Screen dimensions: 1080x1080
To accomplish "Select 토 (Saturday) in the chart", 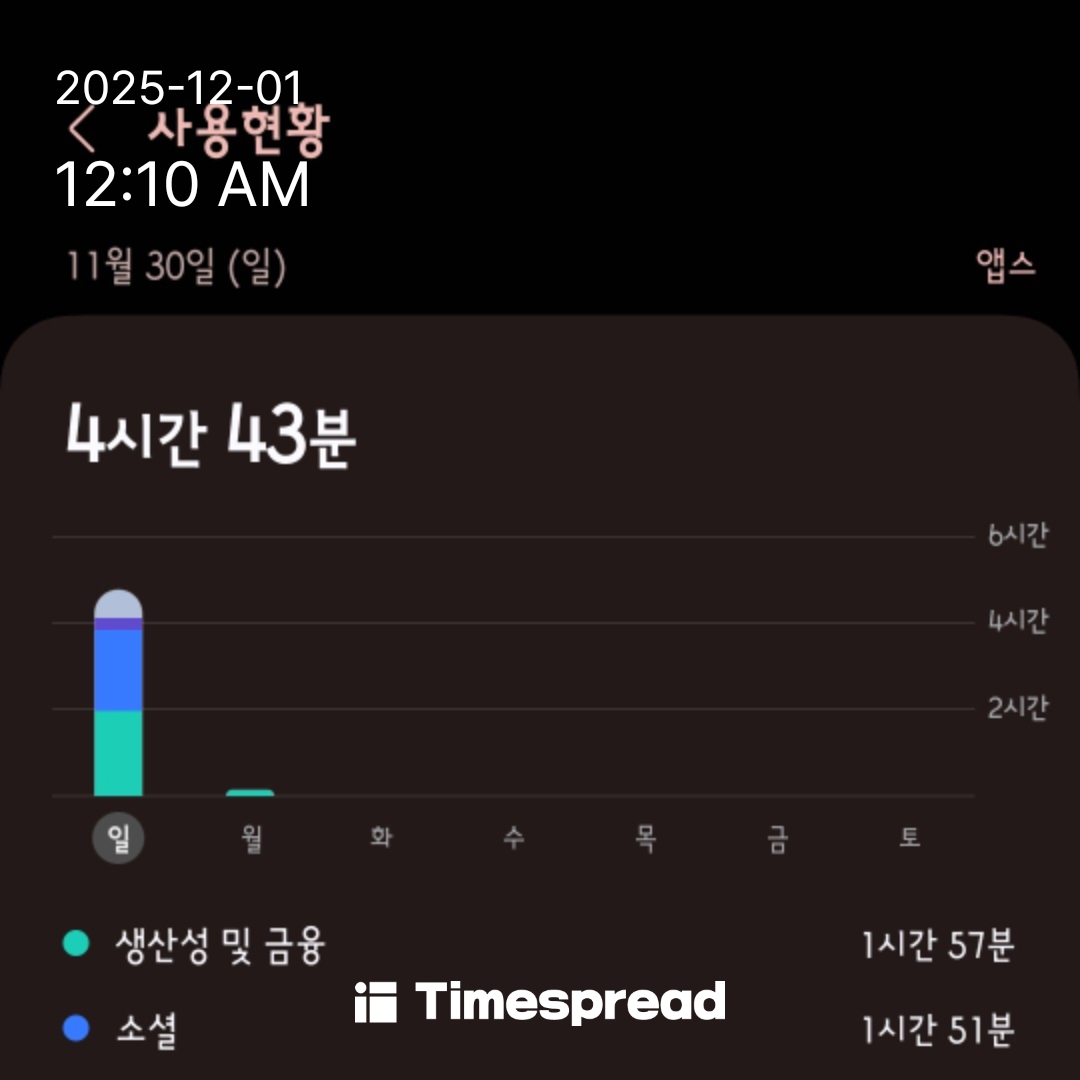I will [x=909, y=838].
